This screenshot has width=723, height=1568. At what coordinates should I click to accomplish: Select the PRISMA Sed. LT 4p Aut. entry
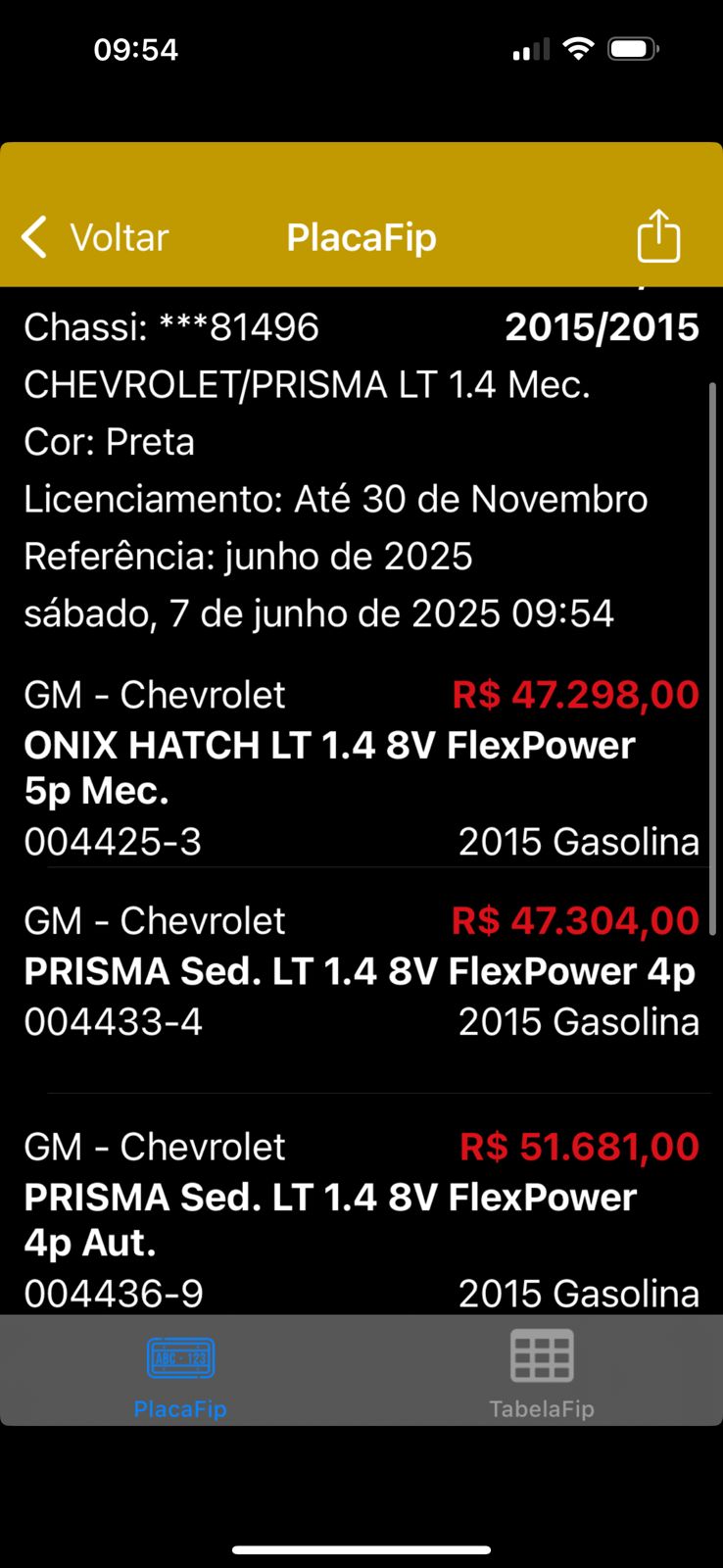[329, 1219]
